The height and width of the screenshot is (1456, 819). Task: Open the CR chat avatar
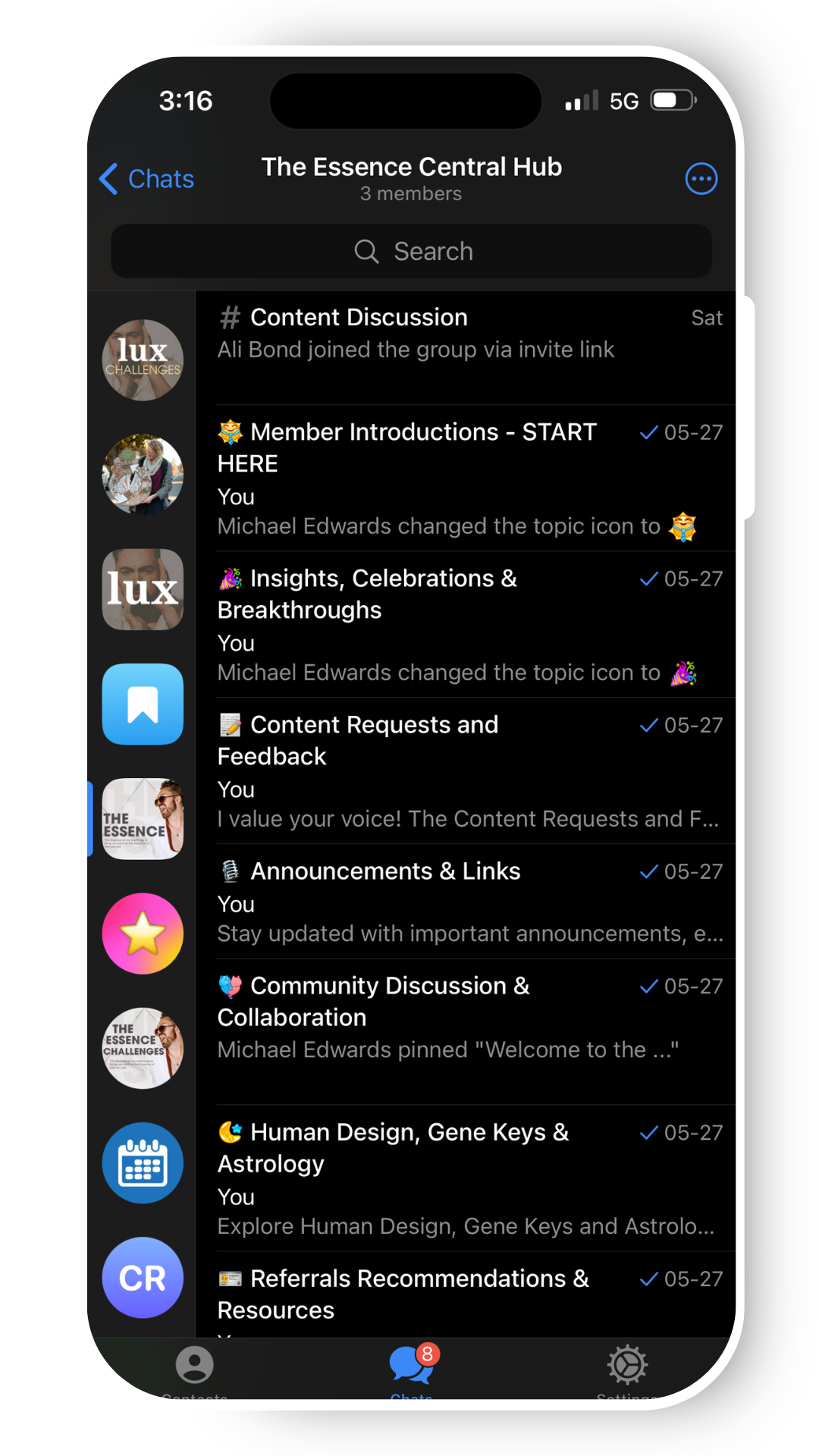(143, 1278)
